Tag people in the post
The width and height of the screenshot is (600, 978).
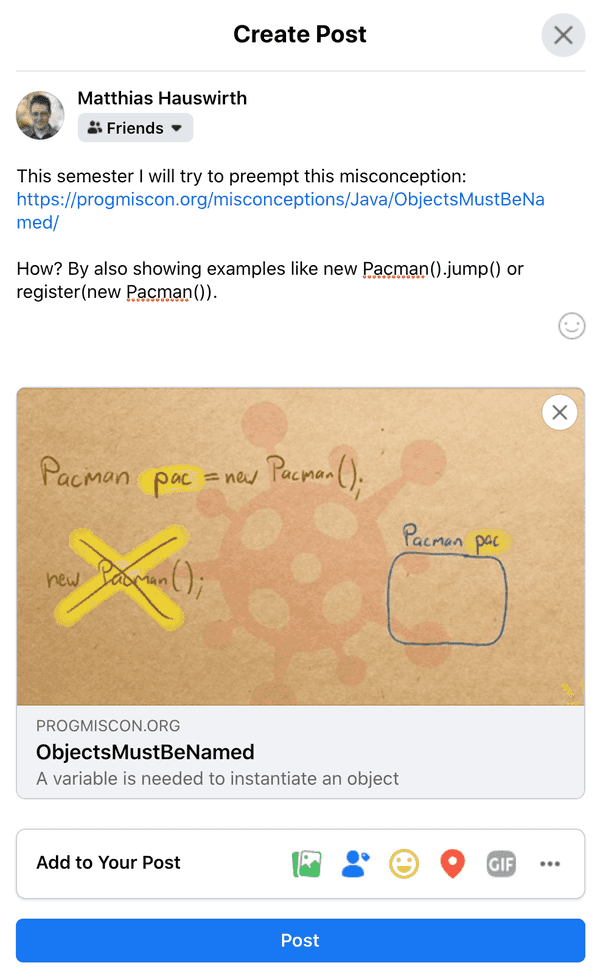(x=356, y=864)
